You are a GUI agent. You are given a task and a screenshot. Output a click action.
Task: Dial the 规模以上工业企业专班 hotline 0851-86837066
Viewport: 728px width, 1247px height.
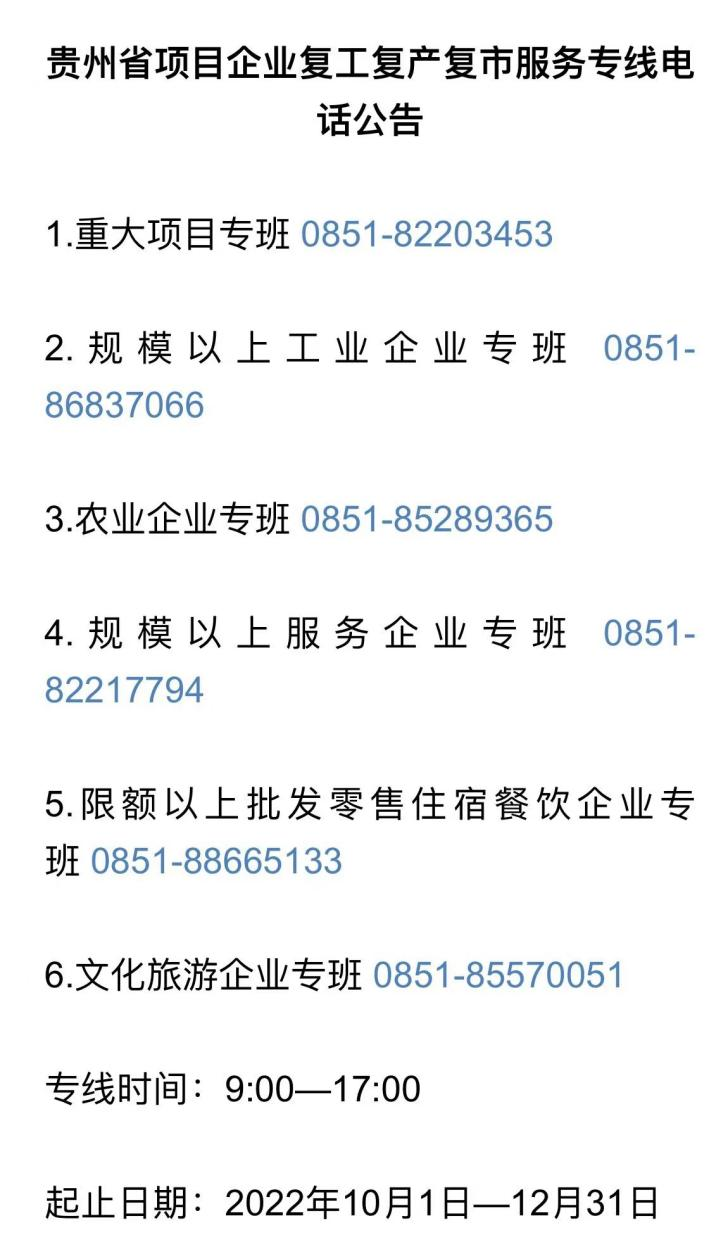(x=124, y=405)
